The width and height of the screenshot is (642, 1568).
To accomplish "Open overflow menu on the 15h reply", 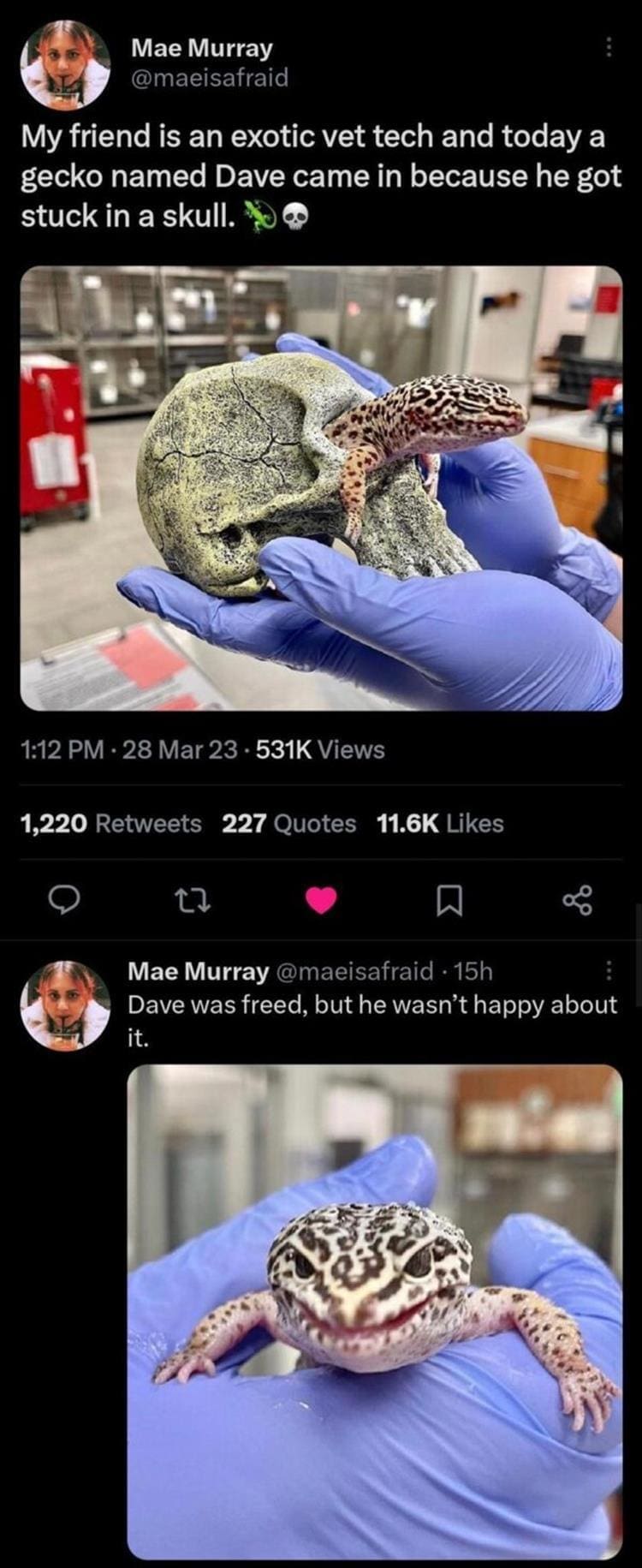I will click(x=609, y=971).
